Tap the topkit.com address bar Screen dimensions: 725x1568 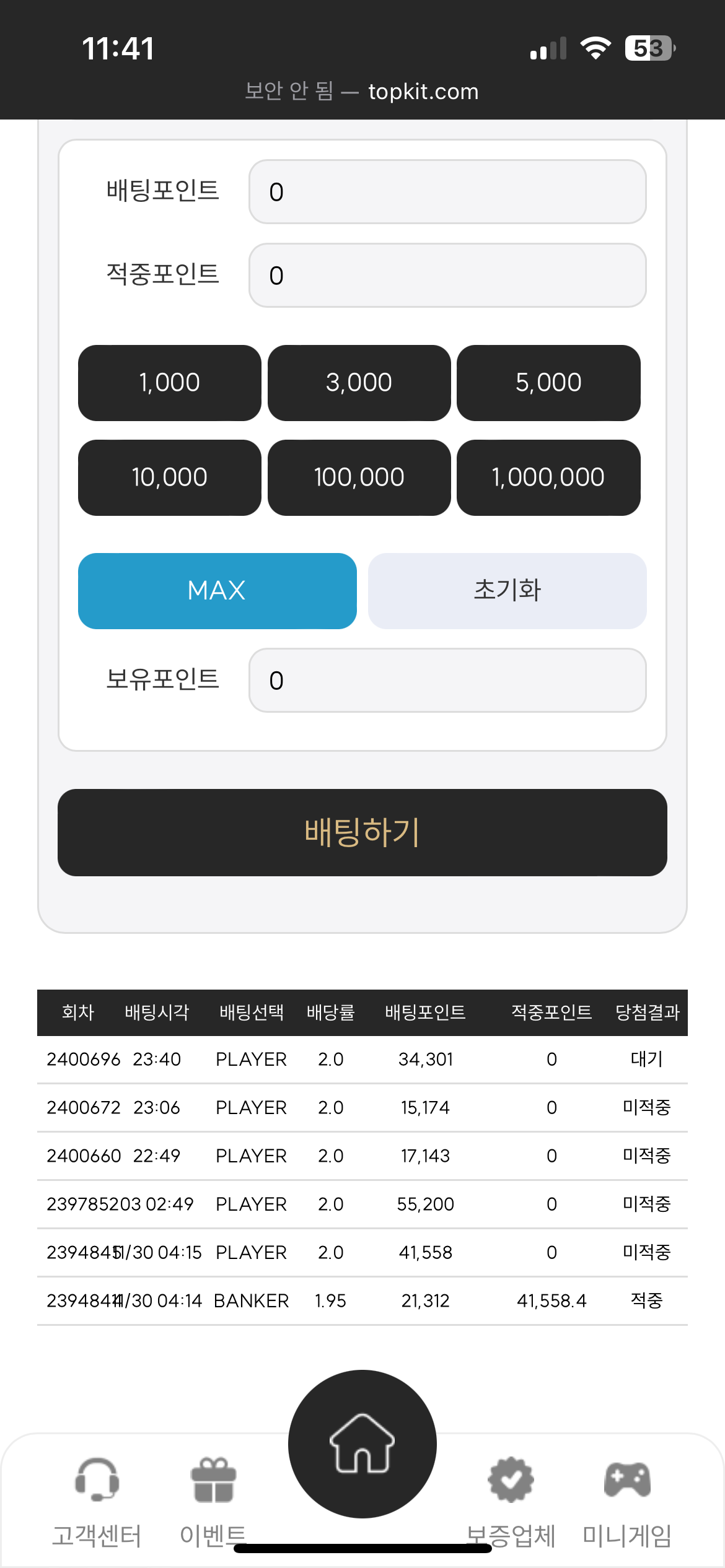[x=362, y=92]
